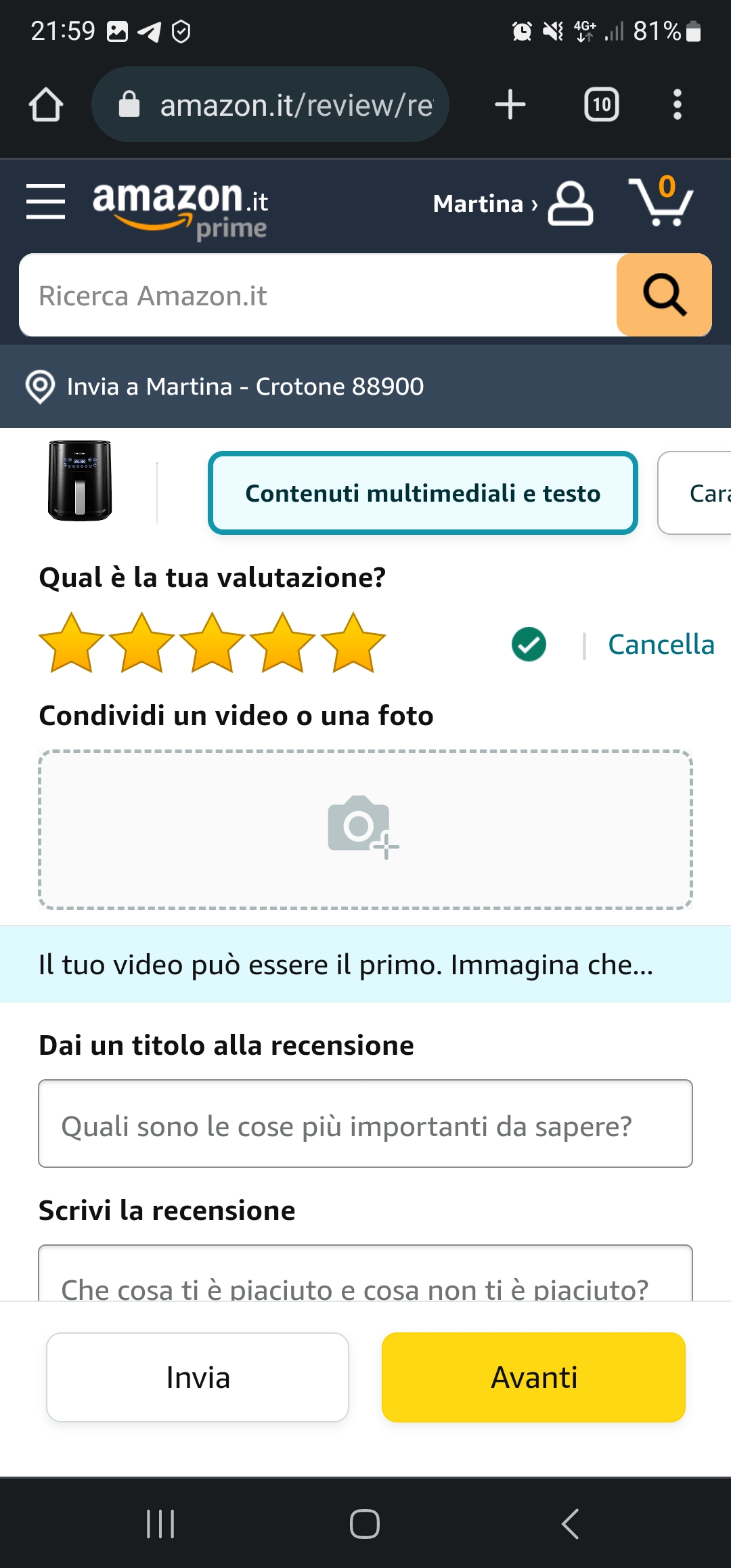Image resolution: width=731 pixels, height=1568 pixels.
Task: Open the Amazon hamburger menu
Action: click(x=45, y=202)
